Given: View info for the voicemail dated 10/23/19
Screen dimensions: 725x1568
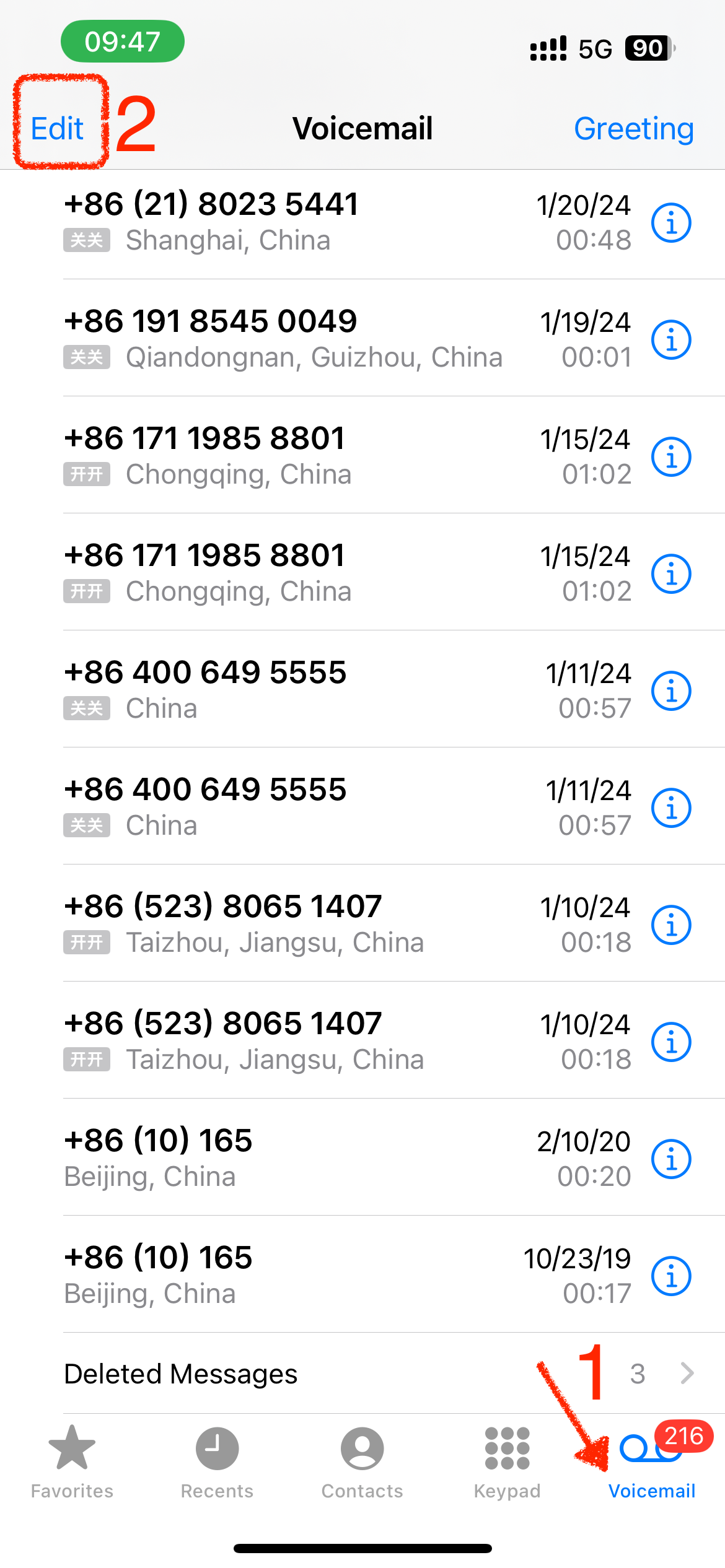Looking at the screenshot, I should [671, 1276].
